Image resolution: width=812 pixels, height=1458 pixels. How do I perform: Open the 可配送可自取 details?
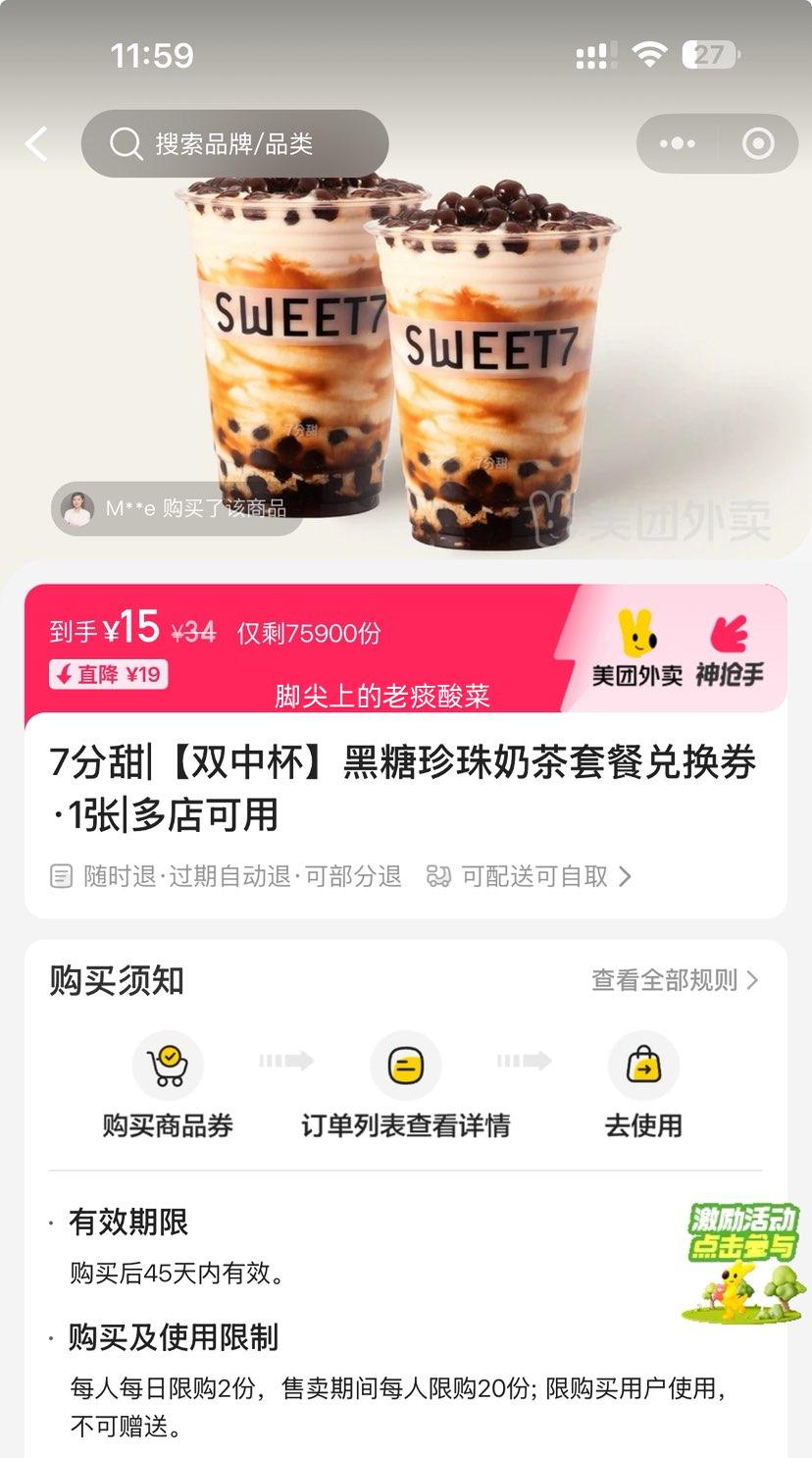point(531,876)
